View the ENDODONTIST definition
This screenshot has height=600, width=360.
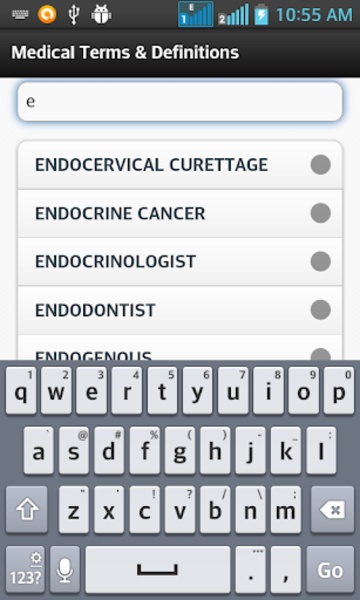[180, 310]
